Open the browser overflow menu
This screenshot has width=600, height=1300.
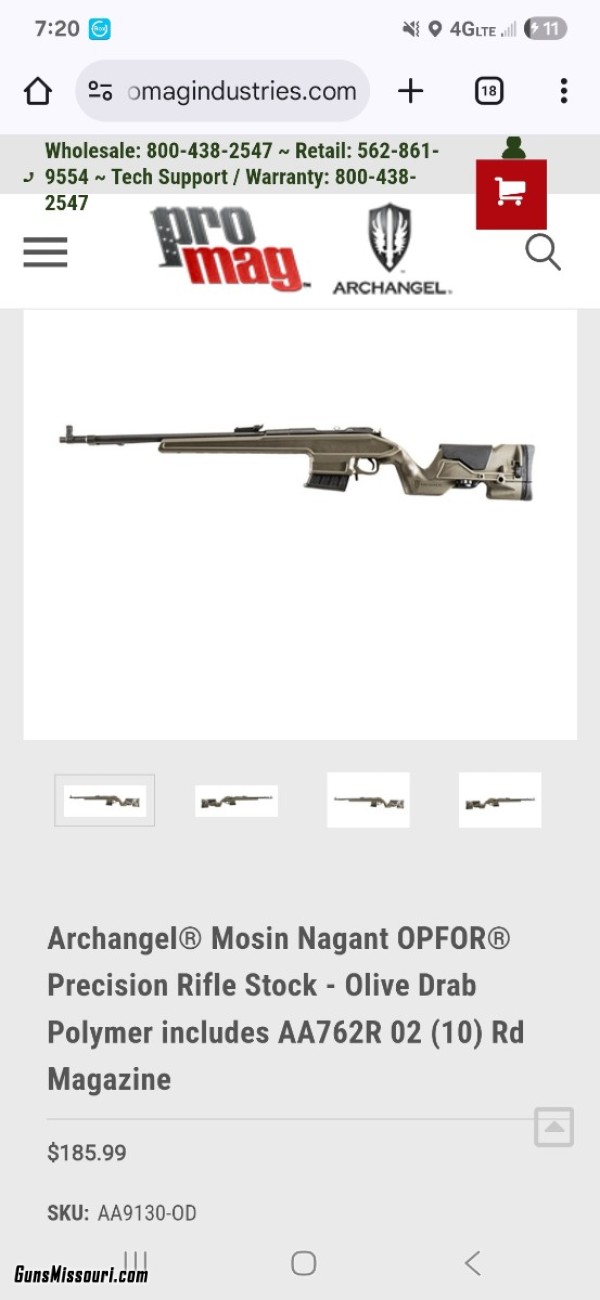pos(564,91)
